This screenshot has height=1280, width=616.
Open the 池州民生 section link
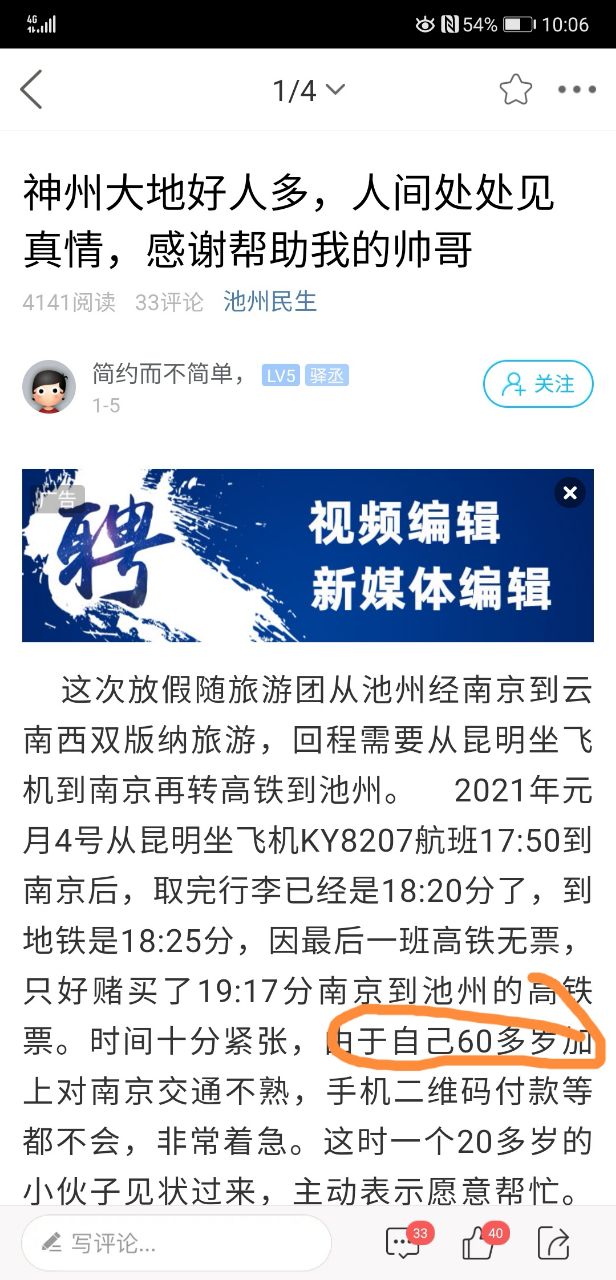tap(270, 301)
